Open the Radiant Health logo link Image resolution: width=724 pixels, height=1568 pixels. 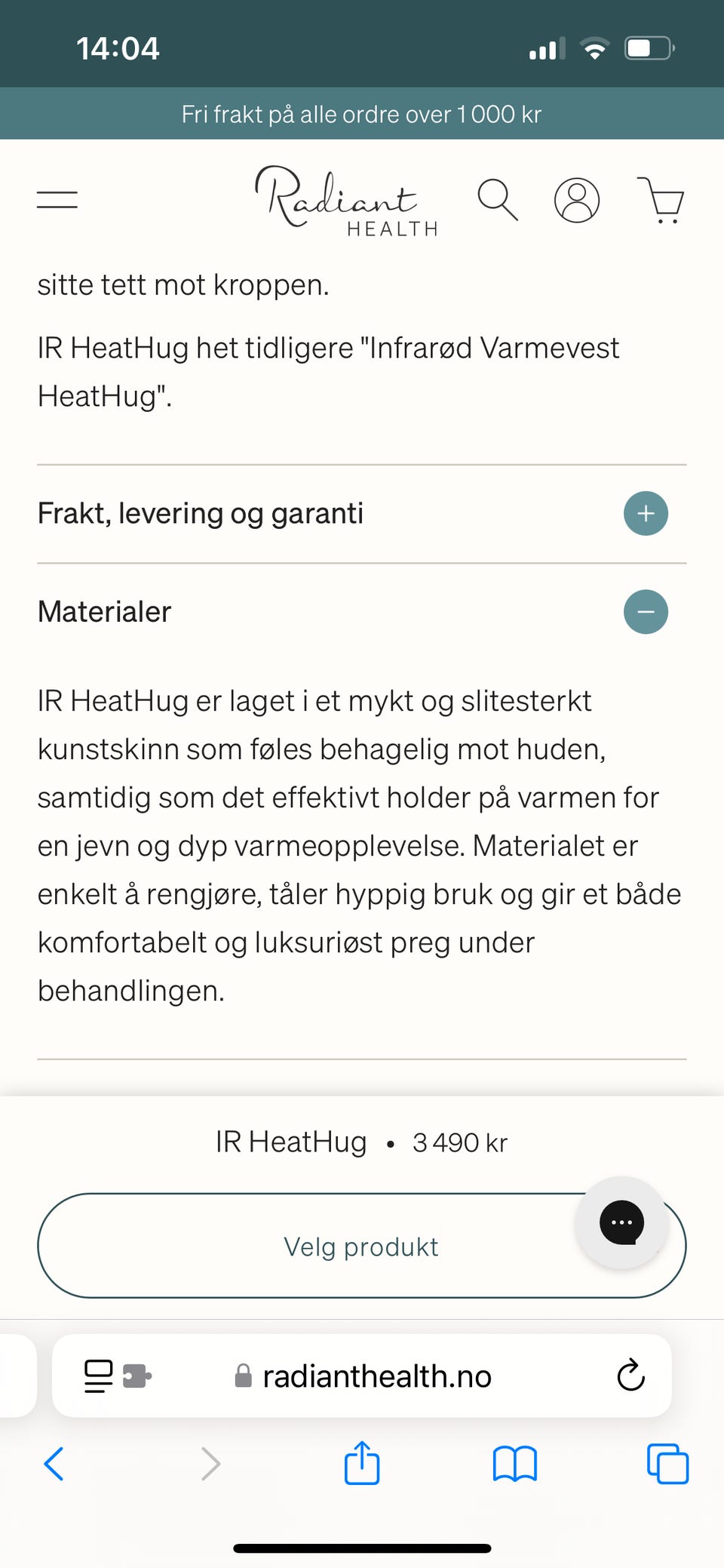(347, 200)
